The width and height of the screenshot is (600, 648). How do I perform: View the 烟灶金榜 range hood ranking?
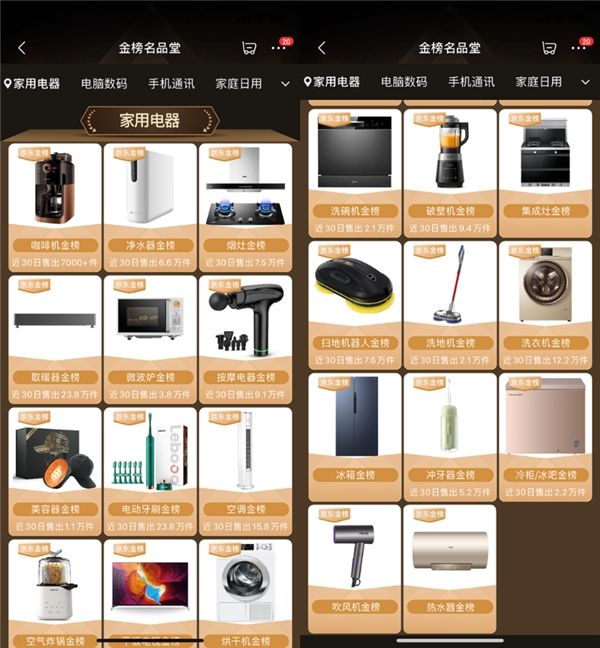pyautogui.click(x=245, y=200)
